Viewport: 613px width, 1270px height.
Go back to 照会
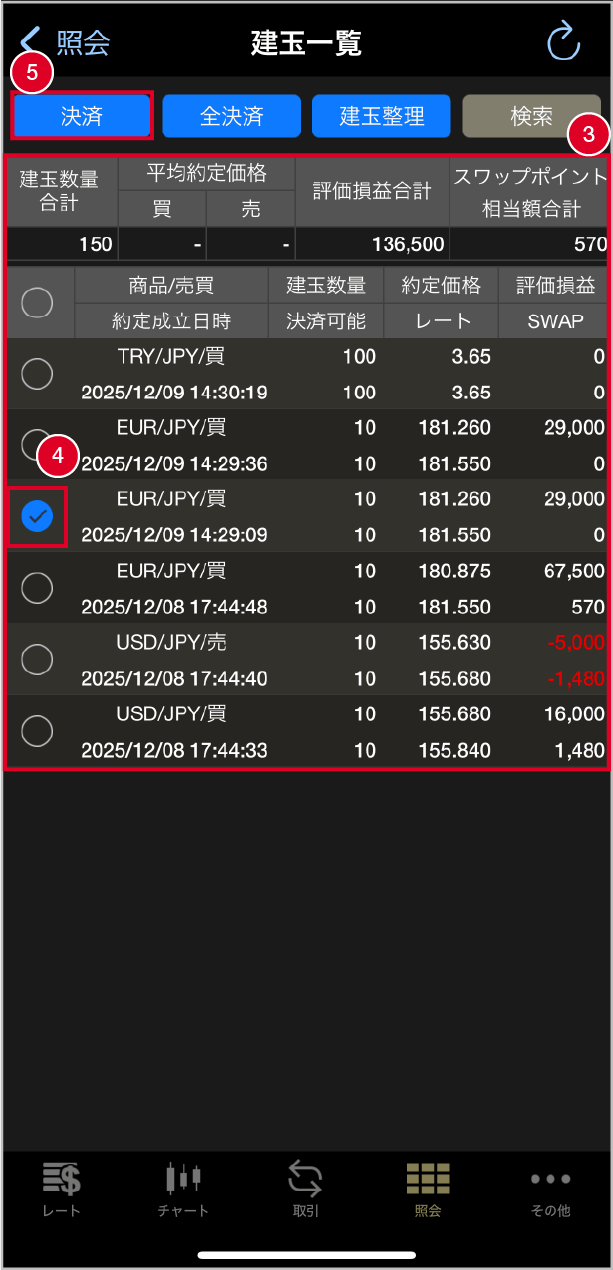[x=66, y=43]
